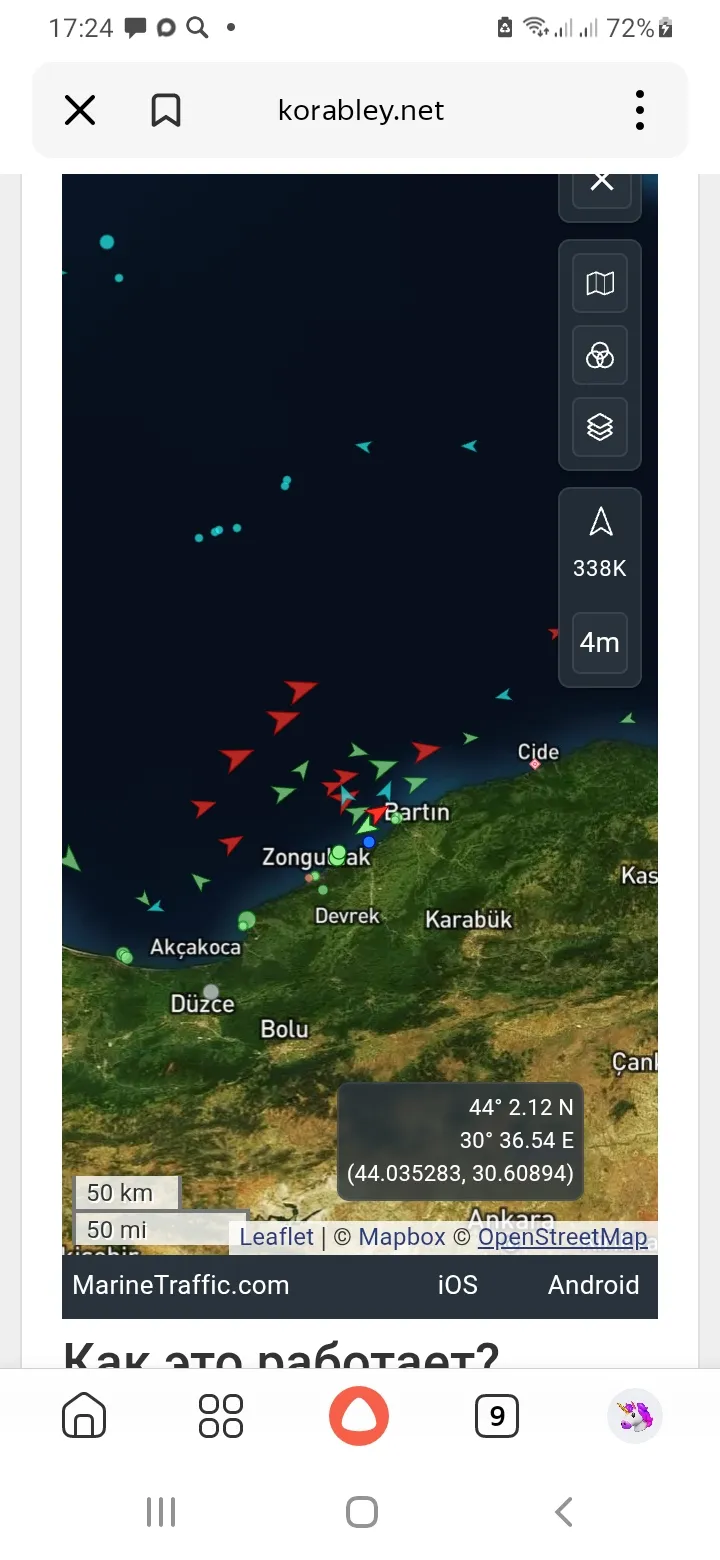This screenshot has width=720, height=1560.
Task: Open the map layers menu
Action: point(600,427)
